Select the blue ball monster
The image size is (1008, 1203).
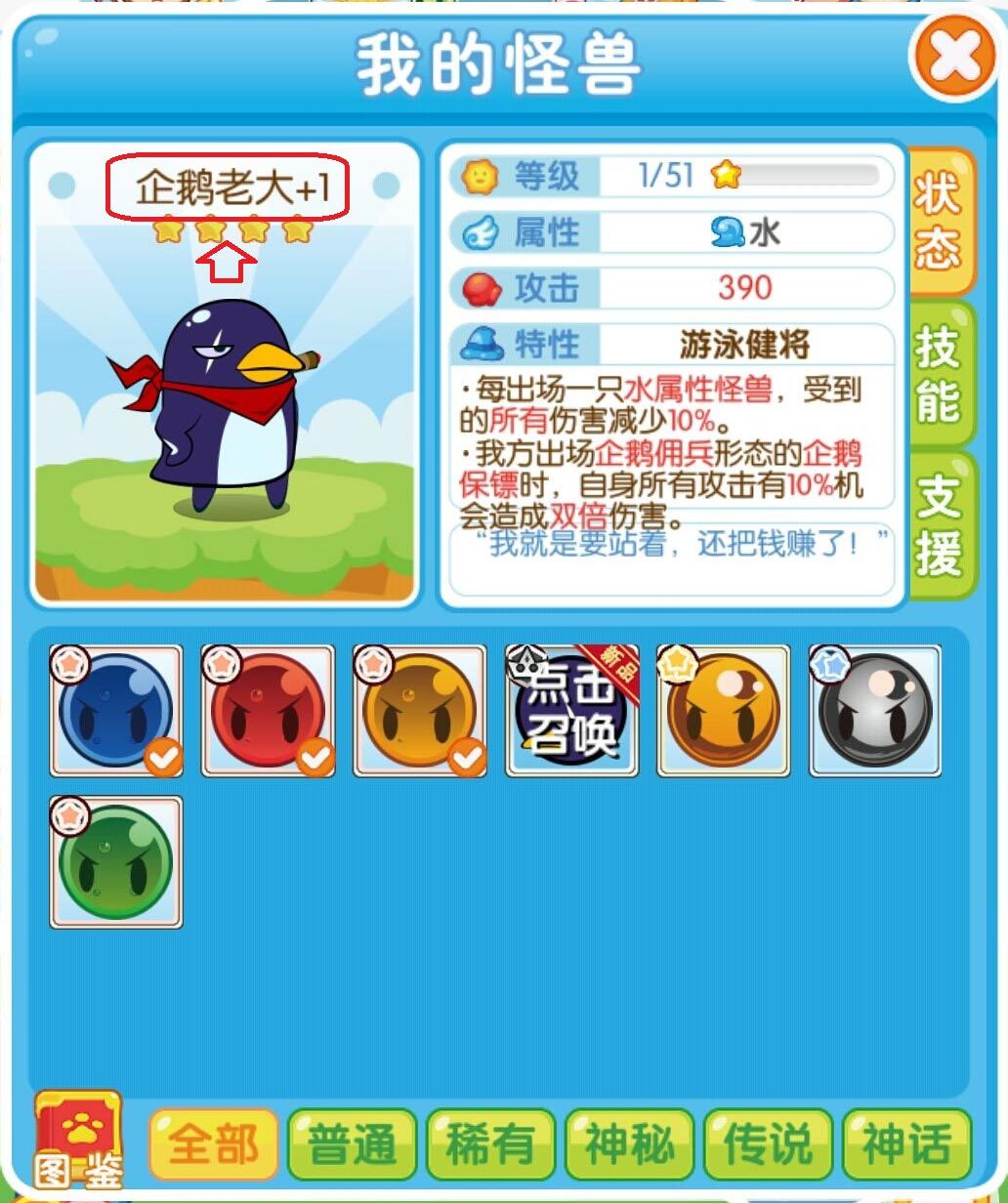pyautogui.click(x=116, y=711)
